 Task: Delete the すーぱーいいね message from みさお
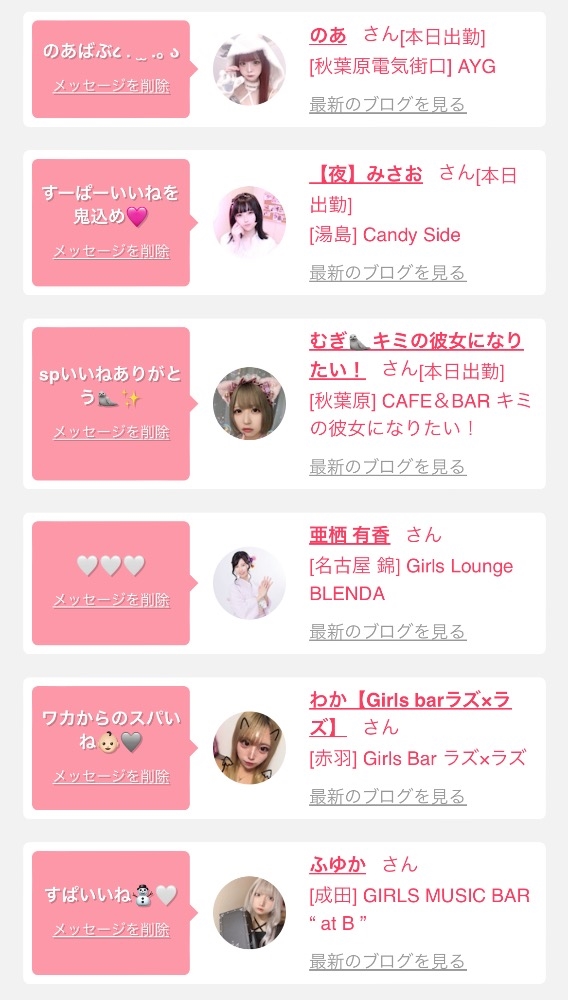coord(112,251)
